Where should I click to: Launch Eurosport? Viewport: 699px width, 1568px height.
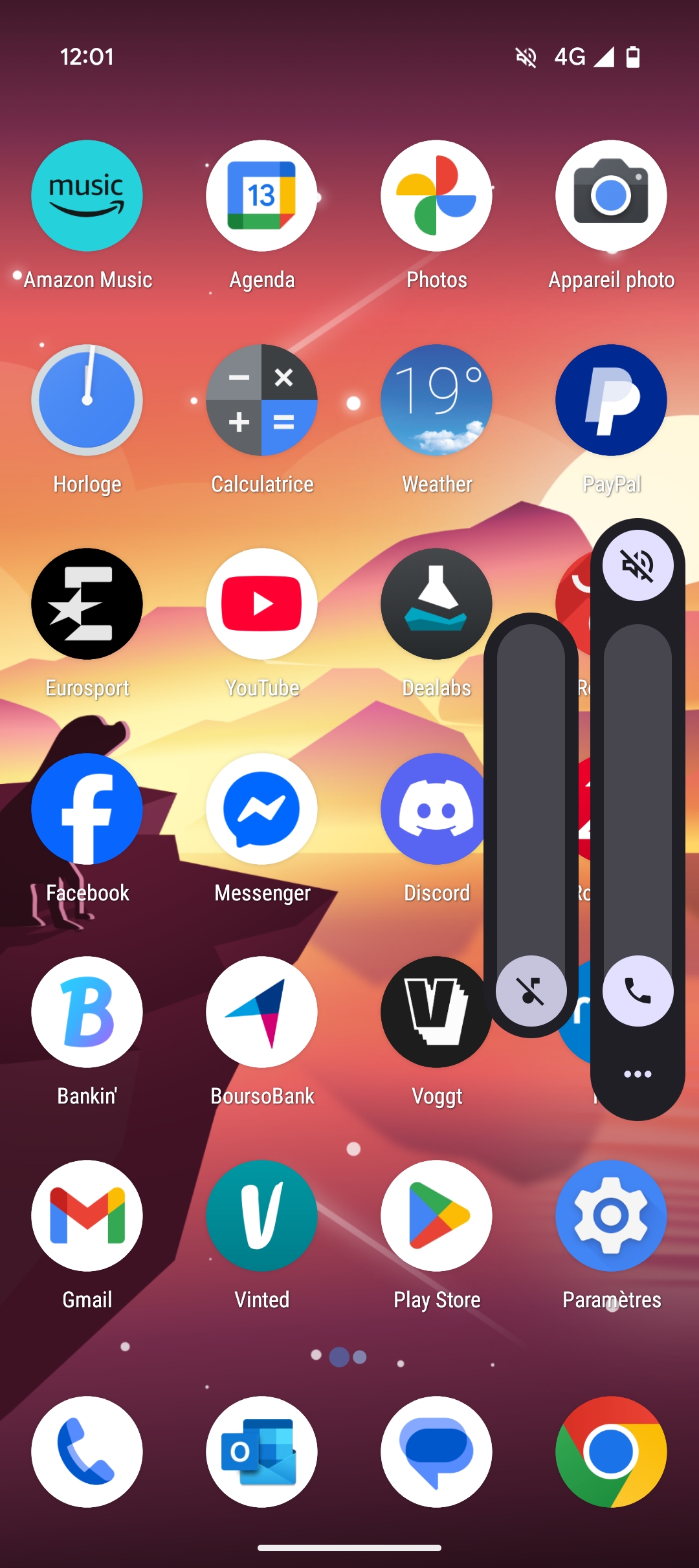click(87, 604)
